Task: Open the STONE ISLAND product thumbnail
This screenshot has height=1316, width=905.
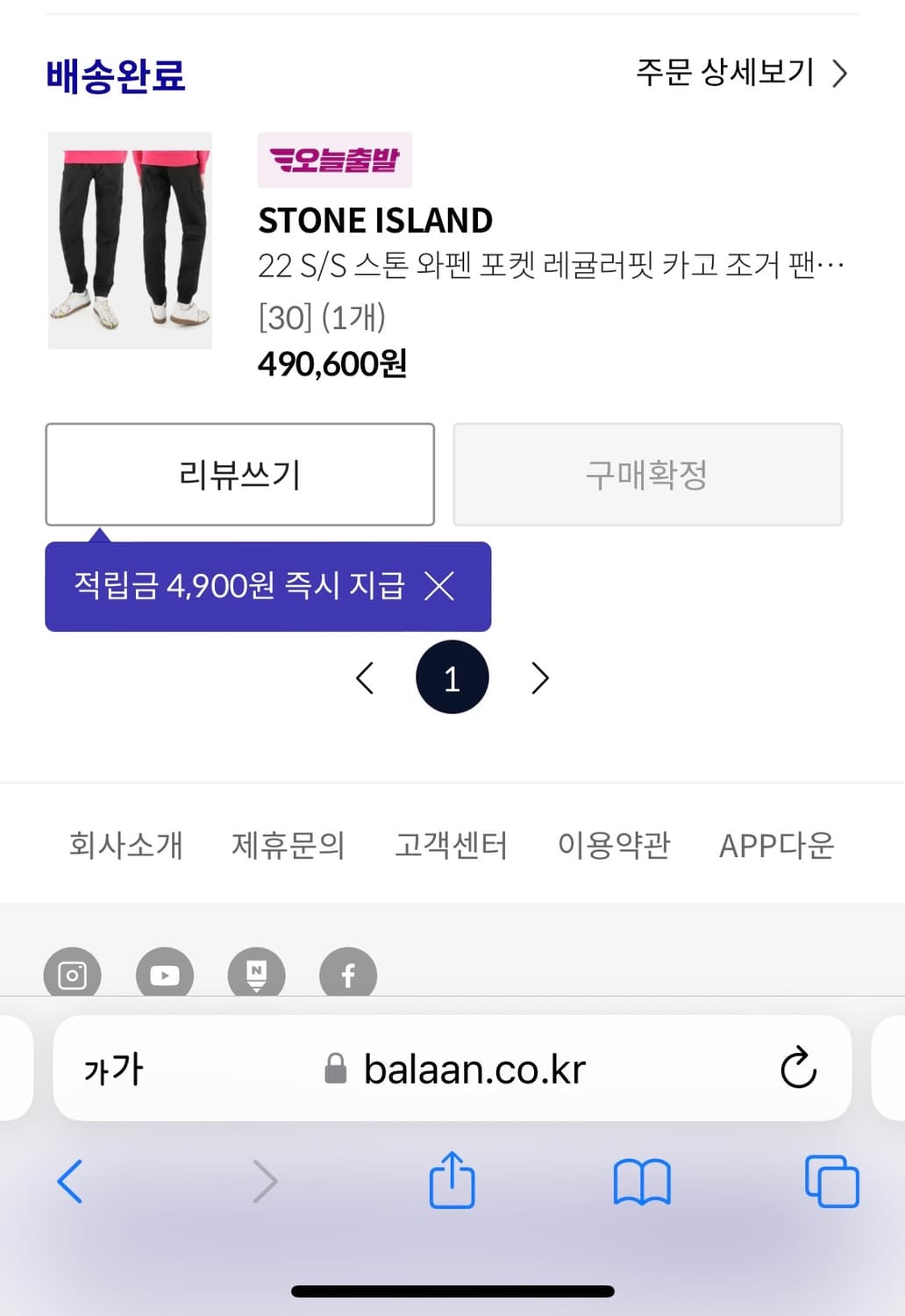Action: click(130, 239)
